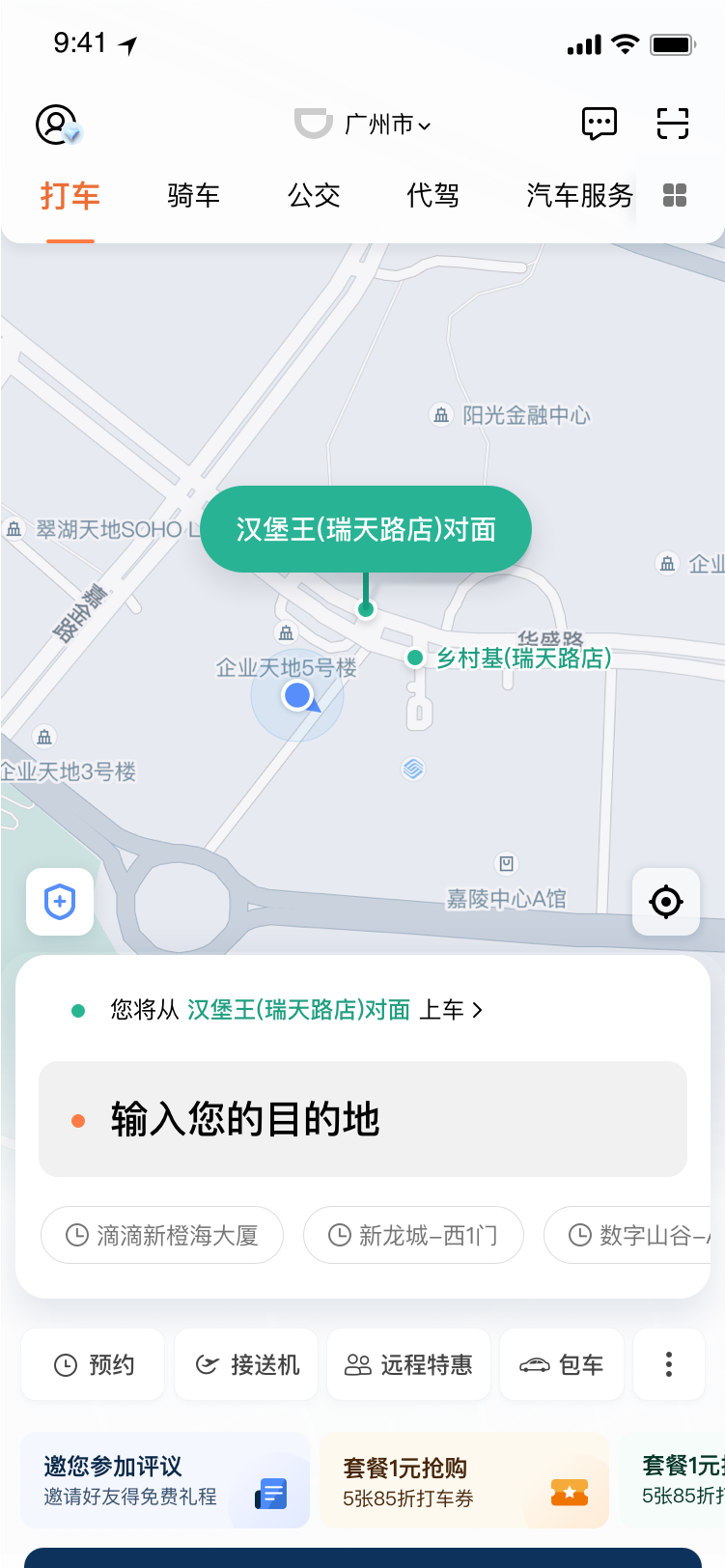Switch to the 骑车 tab
Viewport: 725px width, 1568px height.
click(193, 196)
